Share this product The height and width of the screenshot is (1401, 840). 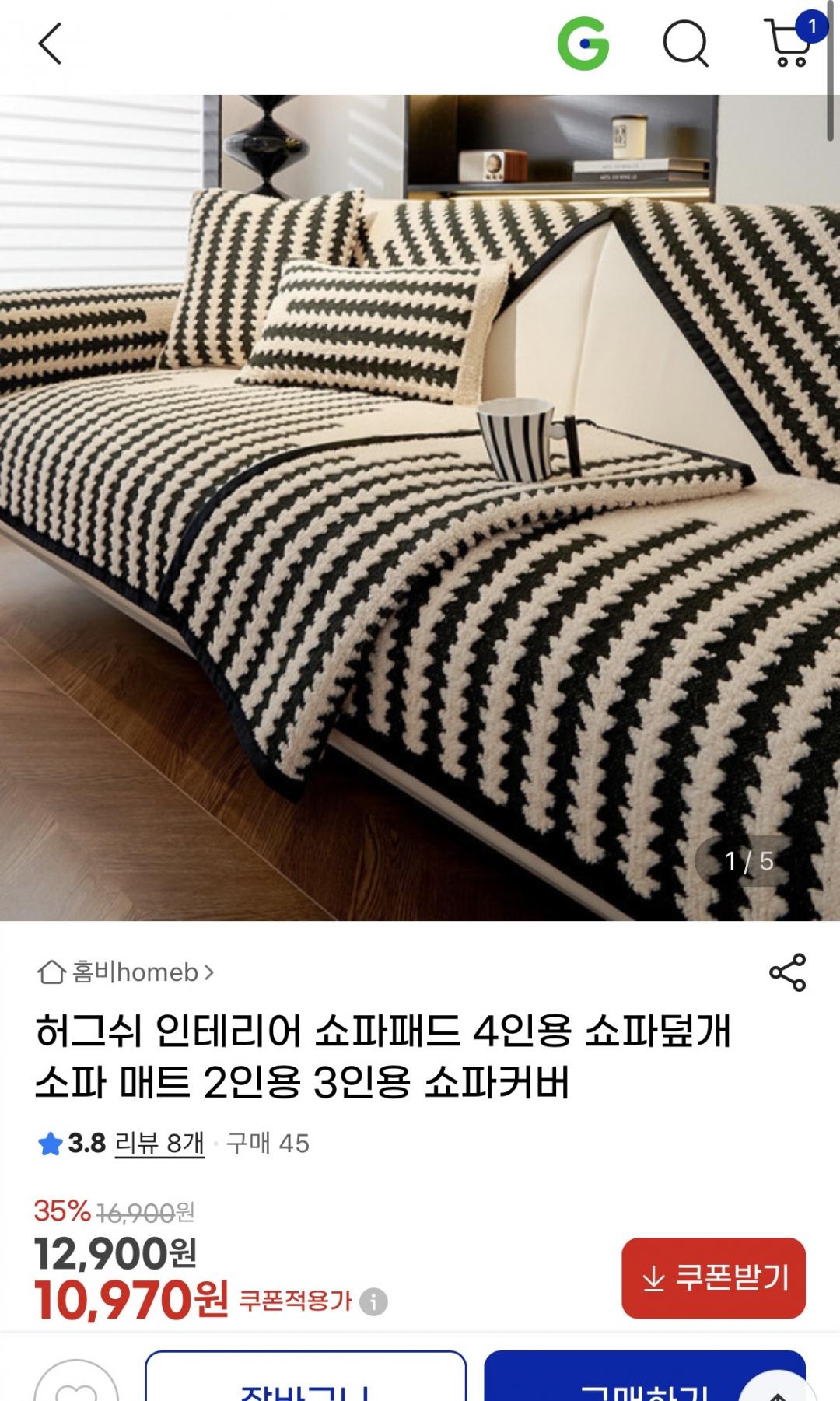[787, 972]
